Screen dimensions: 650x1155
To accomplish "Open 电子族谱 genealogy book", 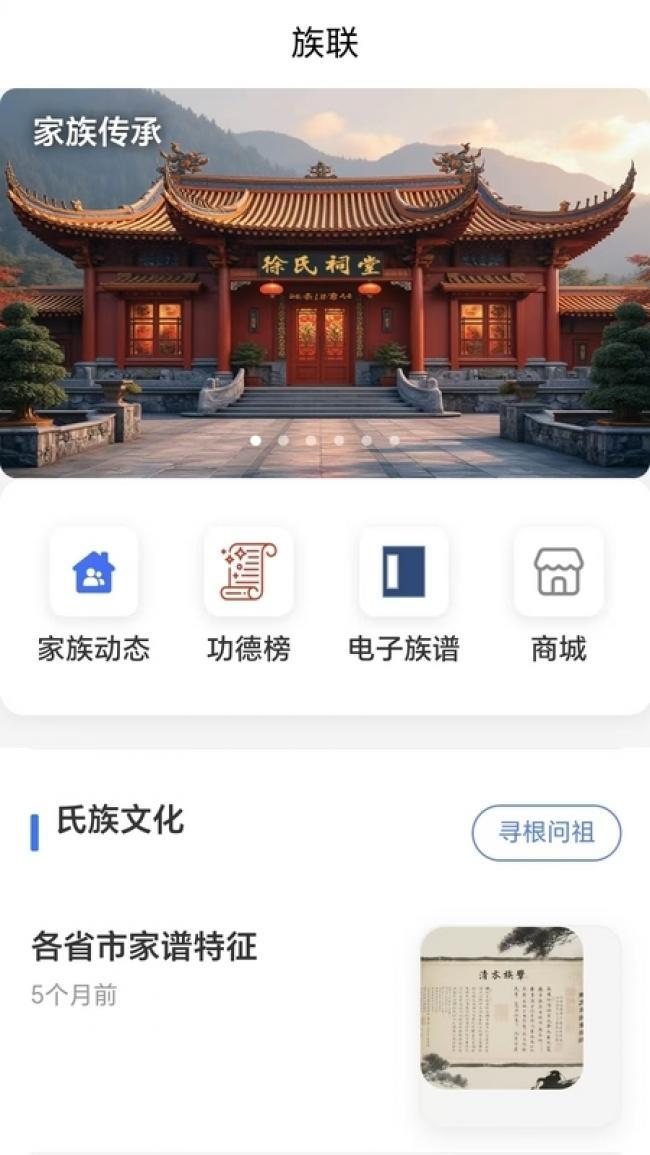I will click(x=403, y=572).
